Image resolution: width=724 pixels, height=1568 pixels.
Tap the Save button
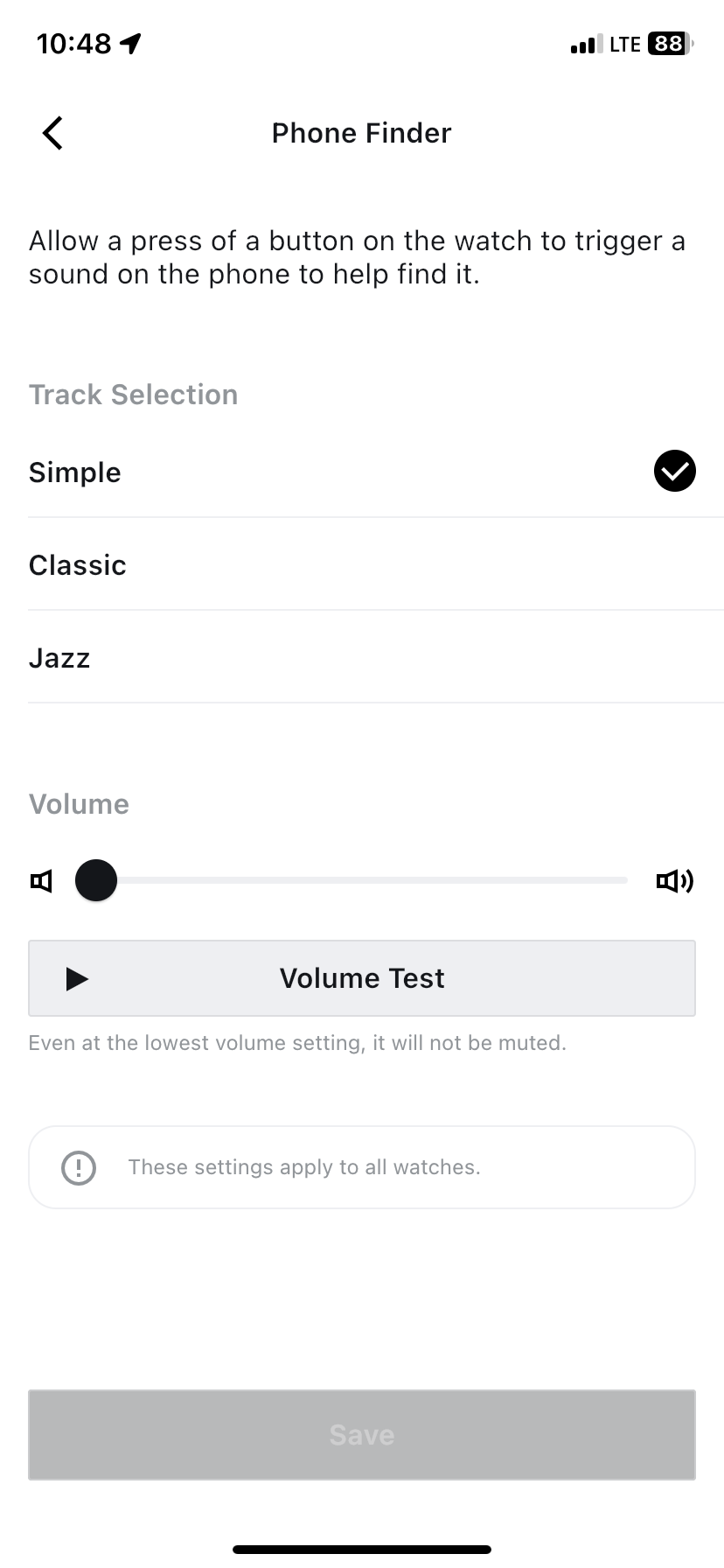point(362,1435)
